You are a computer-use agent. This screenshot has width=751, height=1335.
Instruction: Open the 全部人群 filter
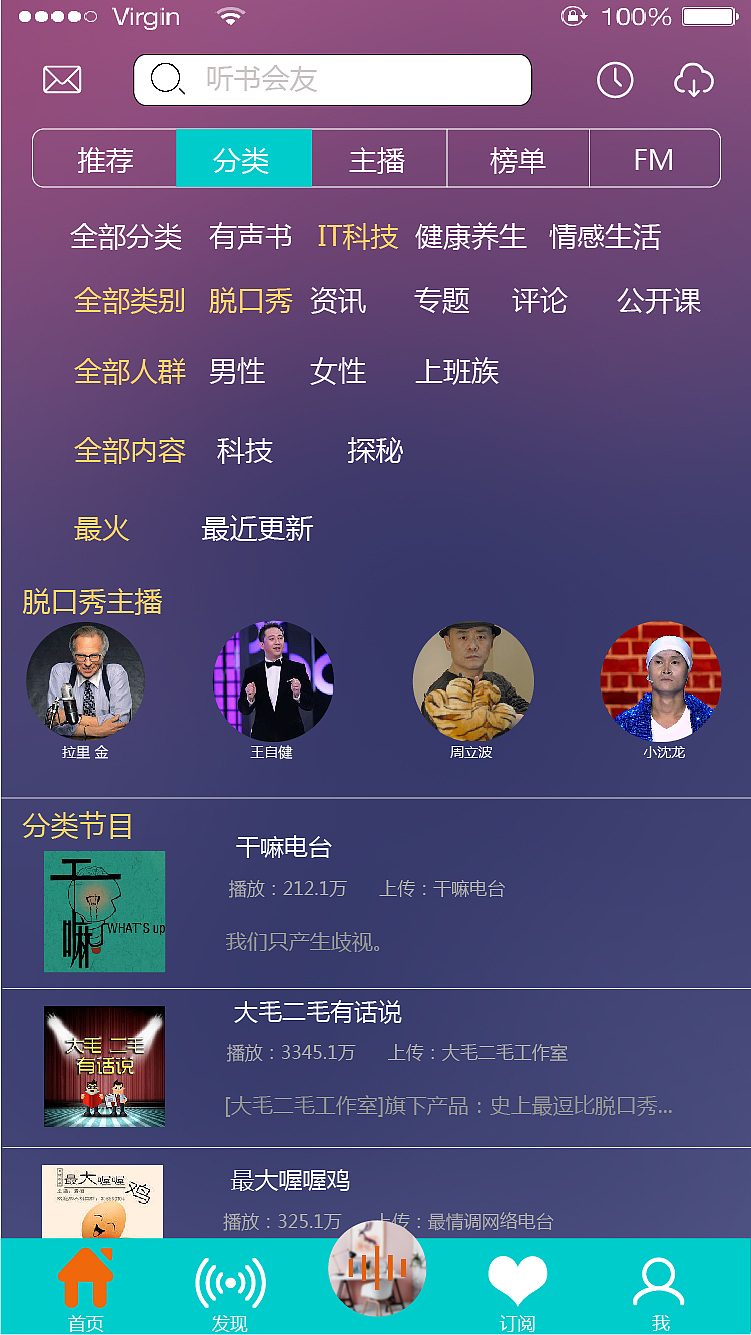click(x=131, y=370)
